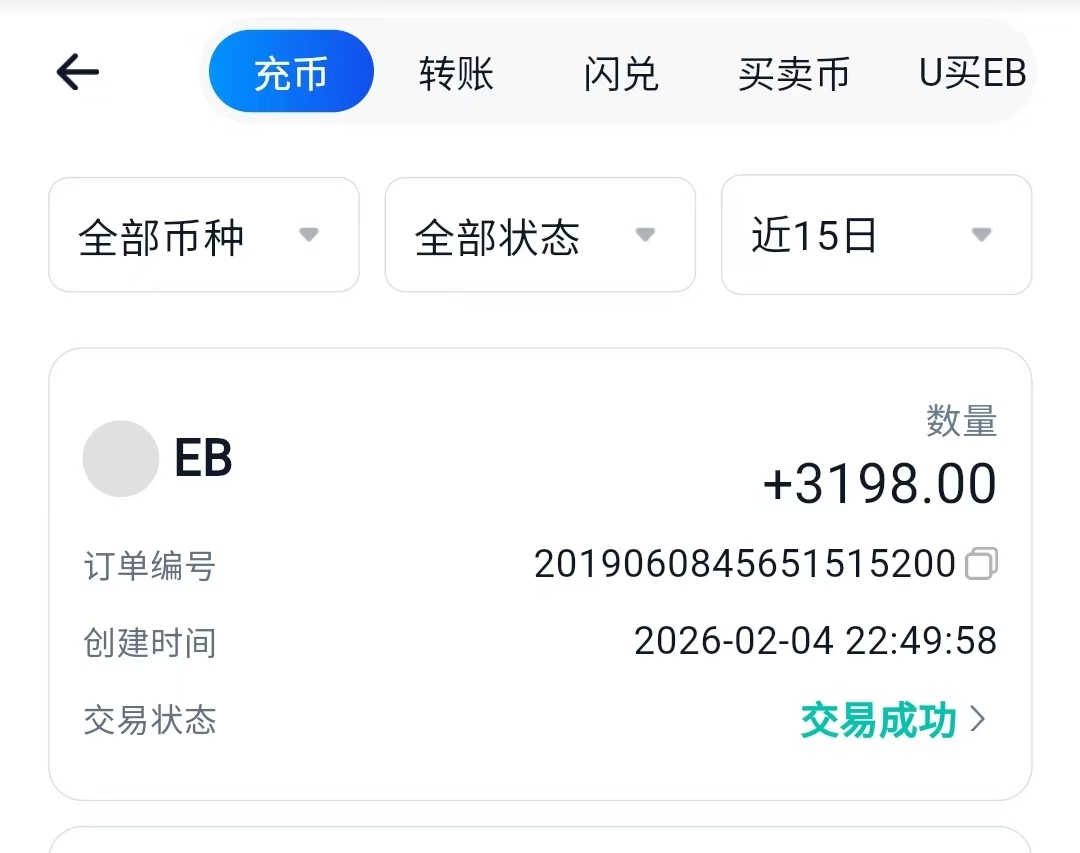Switch to the 闪兑 tab

click(x=621, y=73)
